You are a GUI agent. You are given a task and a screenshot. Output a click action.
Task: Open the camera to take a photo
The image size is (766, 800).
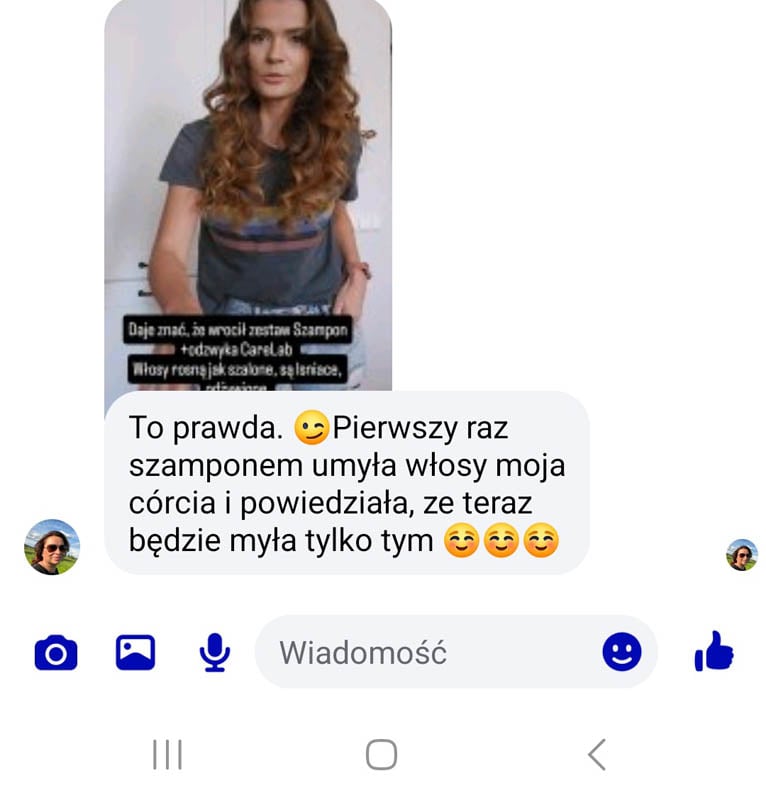[56, 654]
